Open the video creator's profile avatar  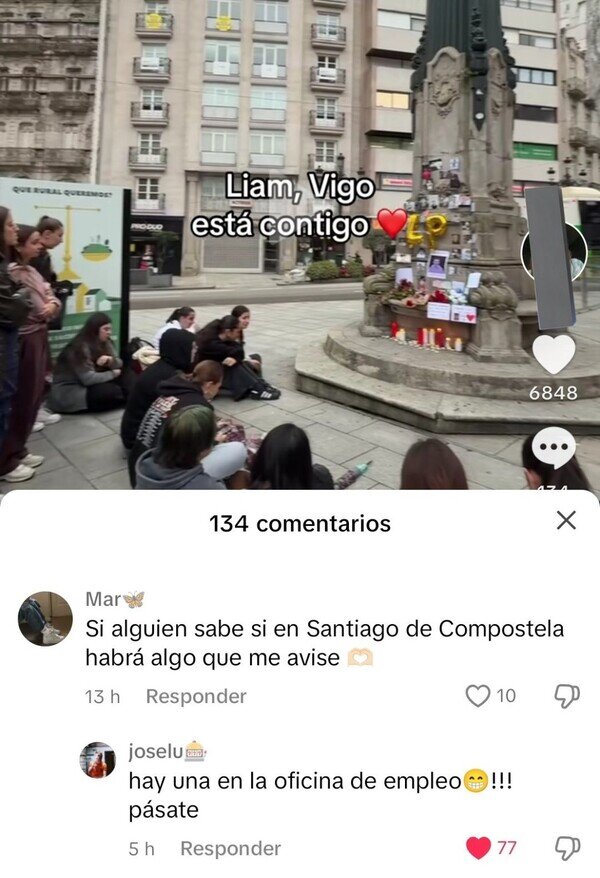[x=554, y=253]
